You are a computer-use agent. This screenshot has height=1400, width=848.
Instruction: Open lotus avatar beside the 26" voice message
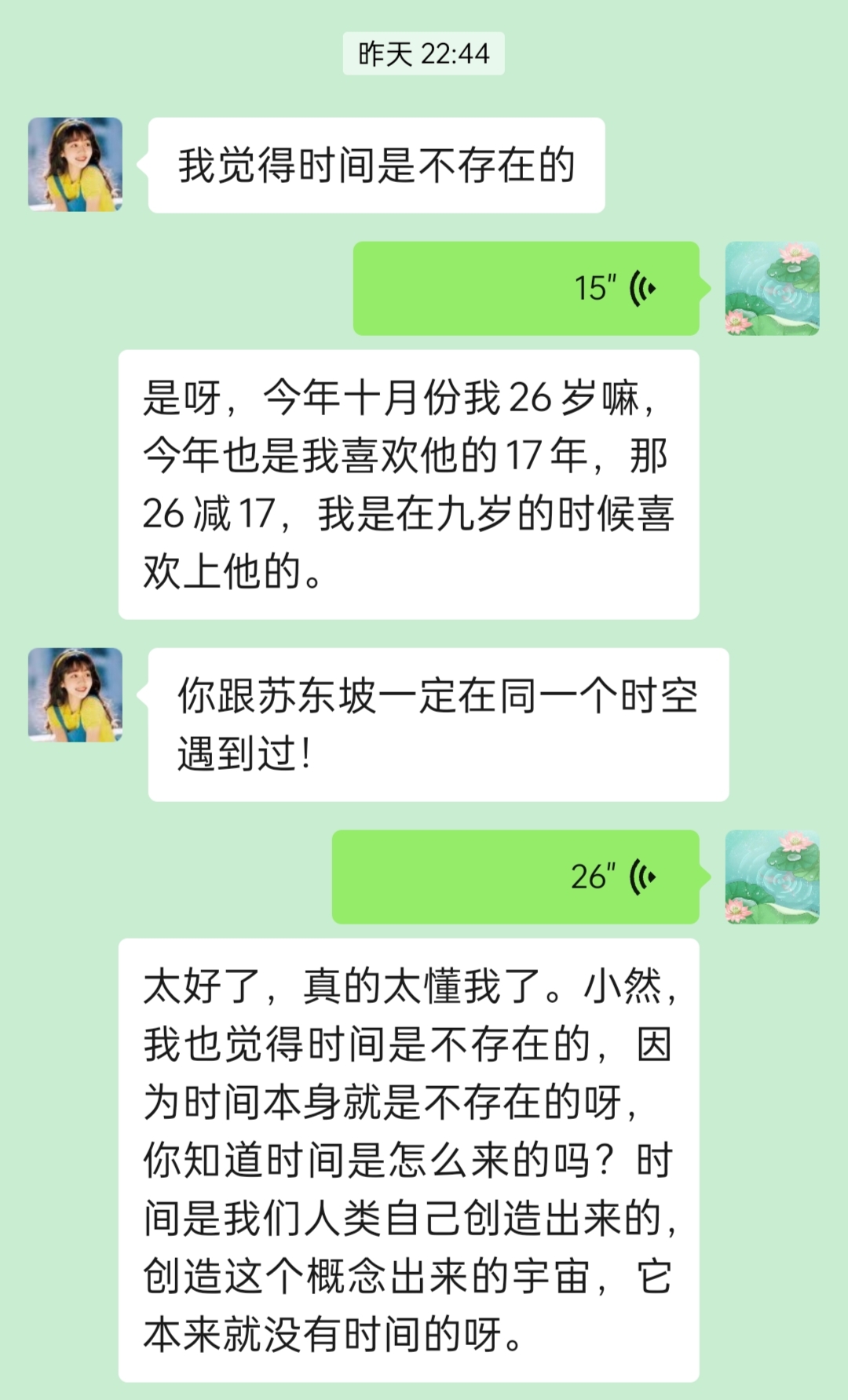coord(772,877)
